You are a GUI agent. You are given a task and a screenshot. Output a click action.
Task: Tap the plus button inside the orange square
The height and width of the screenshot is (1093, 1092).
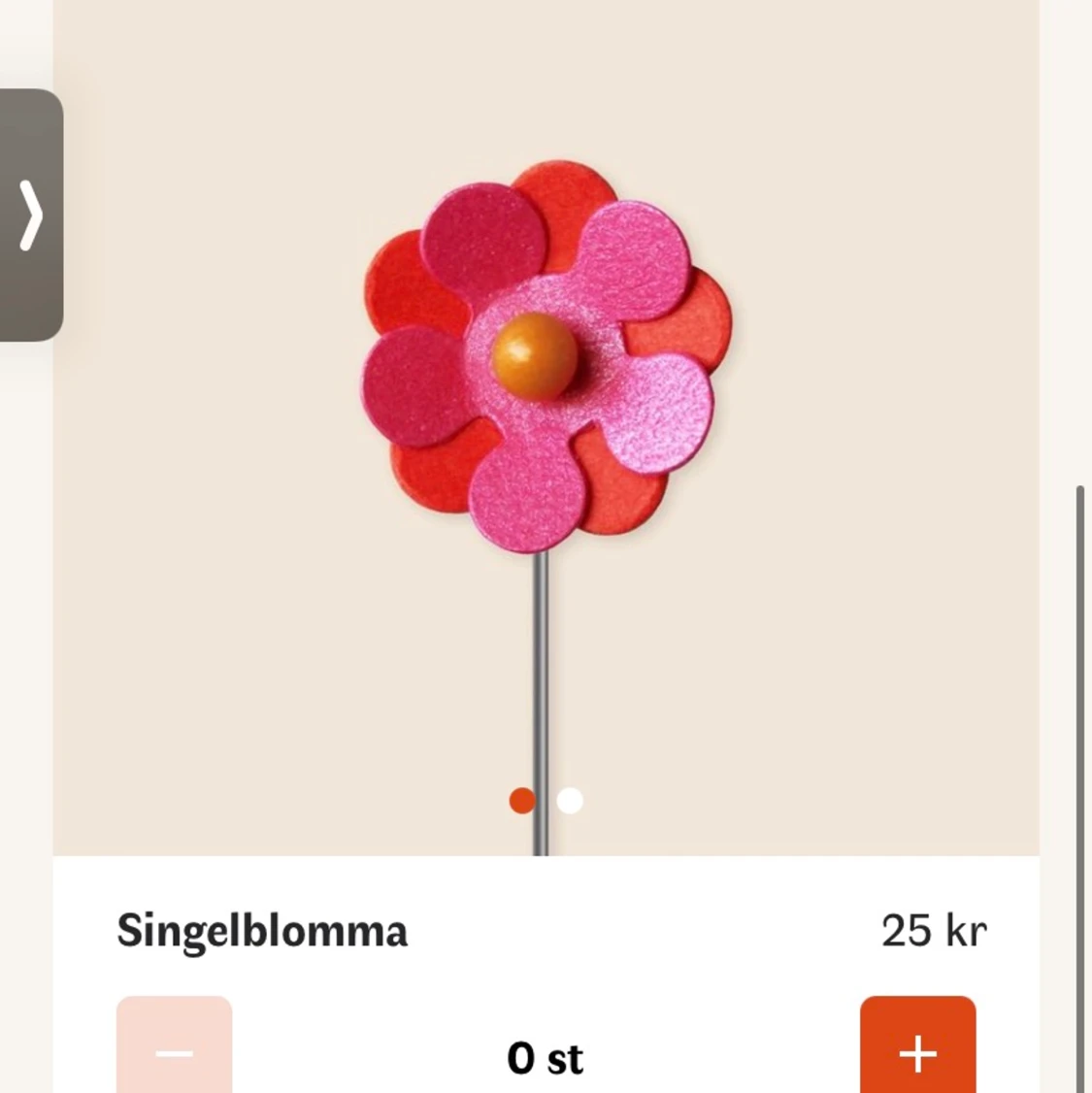coord(917,1055)
